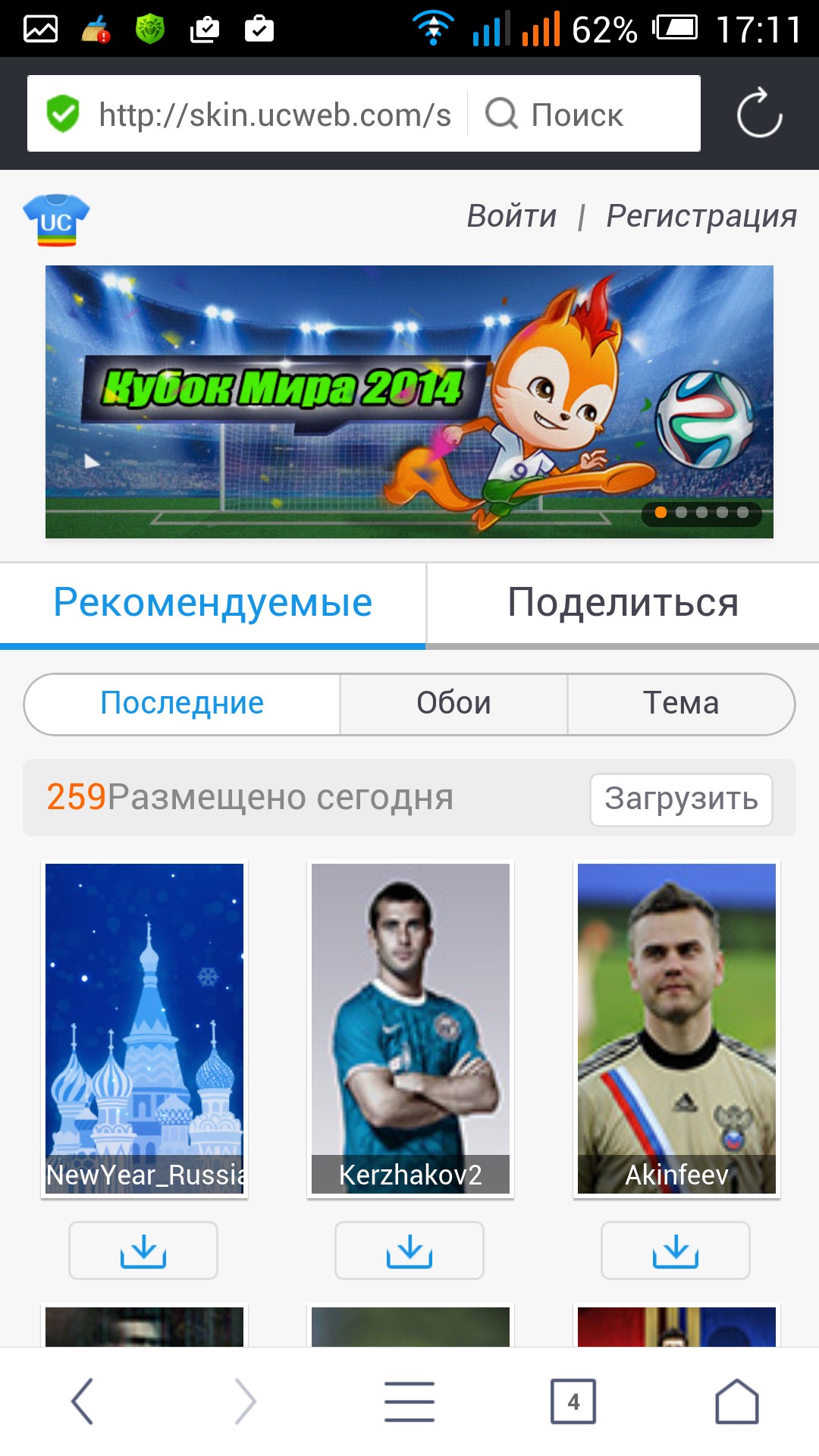
Task: Open the Kerzhakov2 wallpaper
Action: pos(410,1028)
